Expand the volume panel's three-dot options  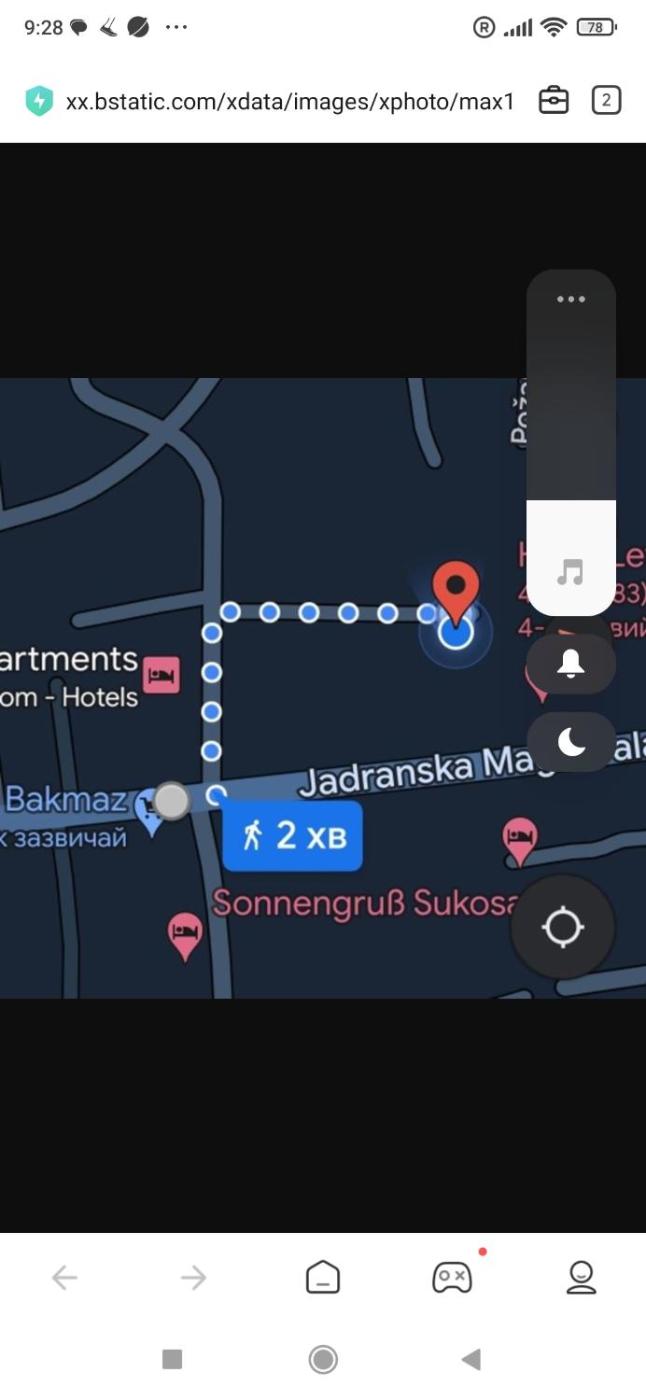571,299
